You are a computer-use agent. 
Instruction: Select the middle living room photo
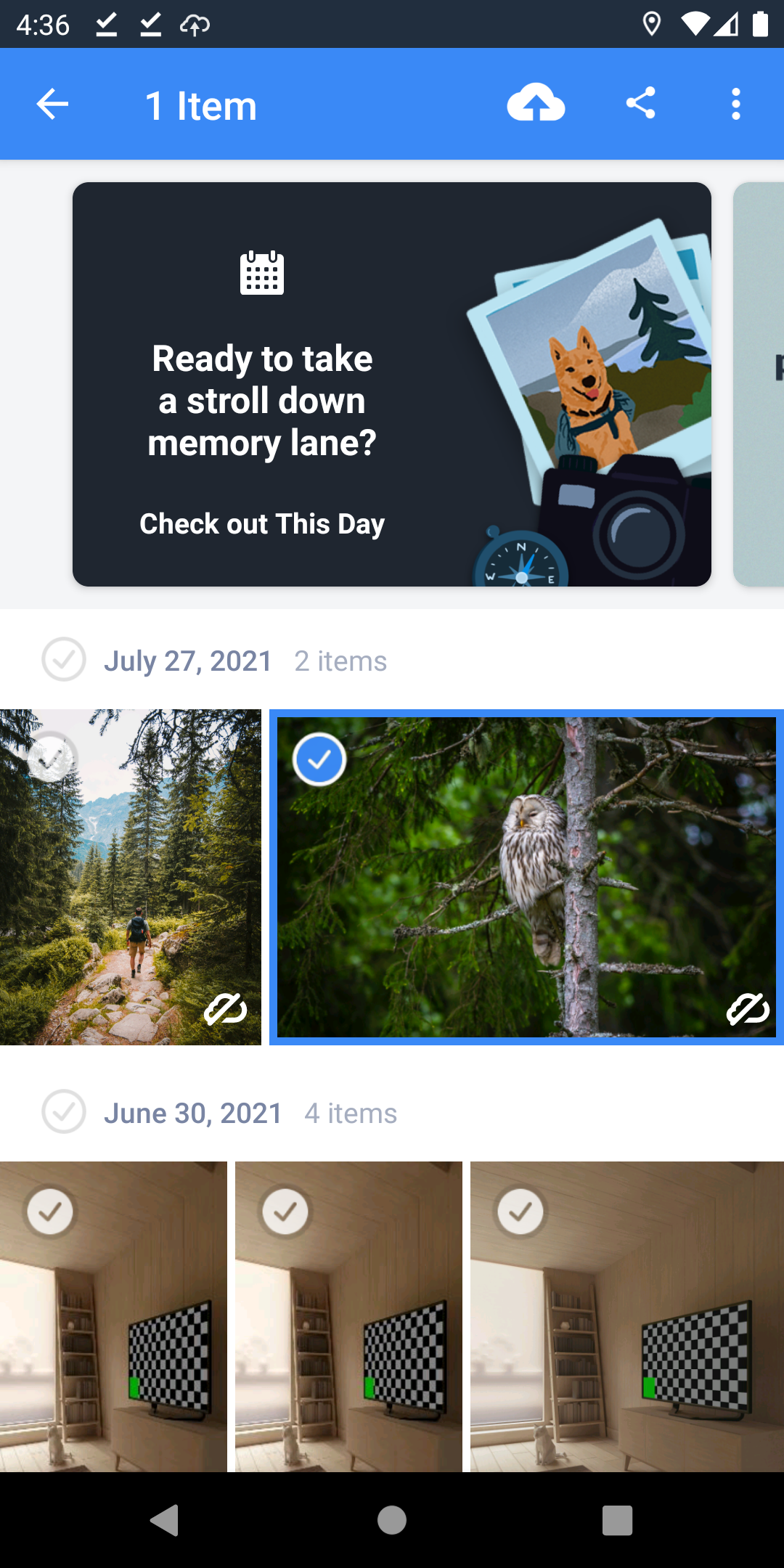[285, 1211]
